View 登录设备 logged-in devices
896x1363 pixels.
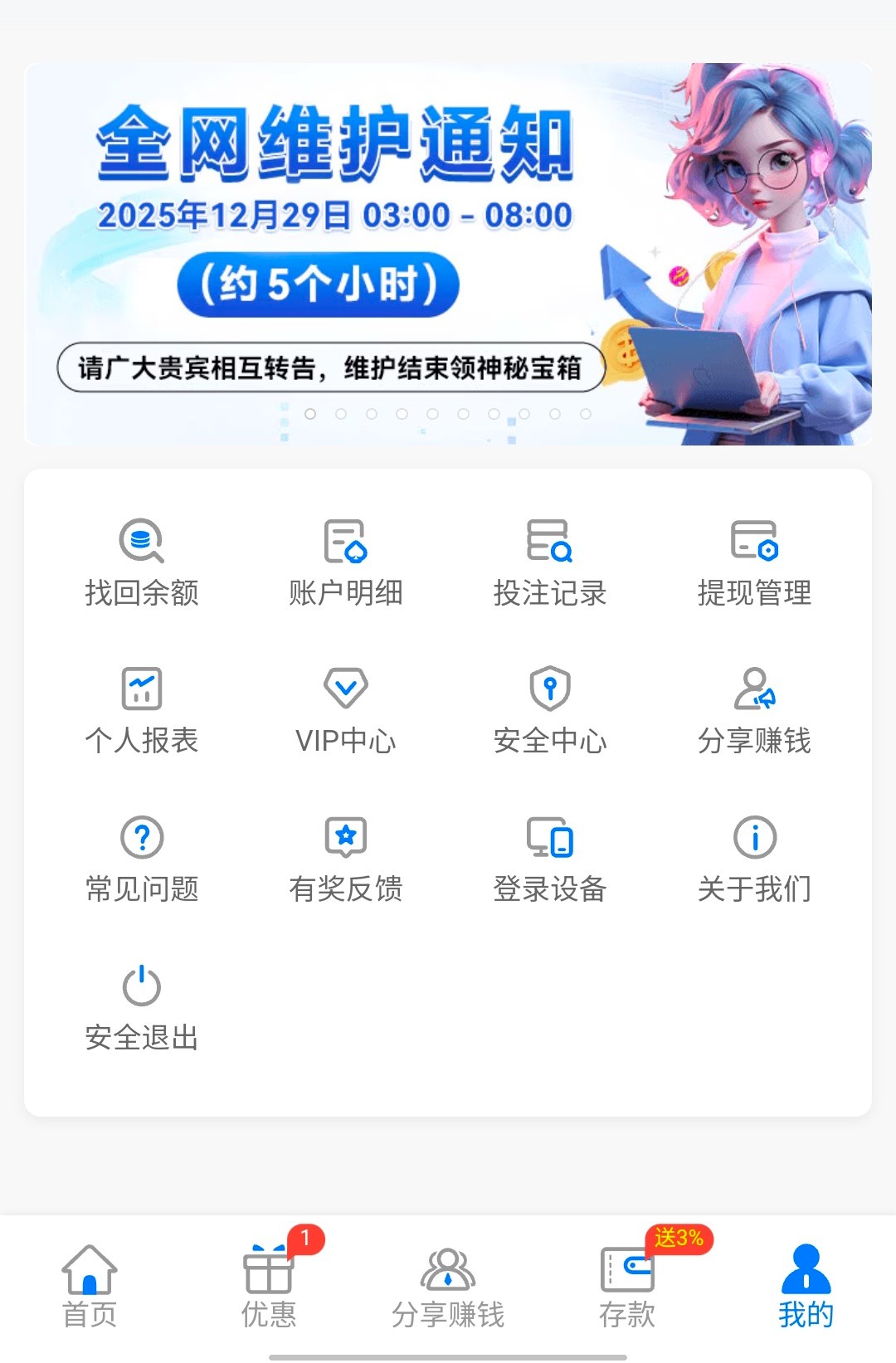(x=550, y=859)
